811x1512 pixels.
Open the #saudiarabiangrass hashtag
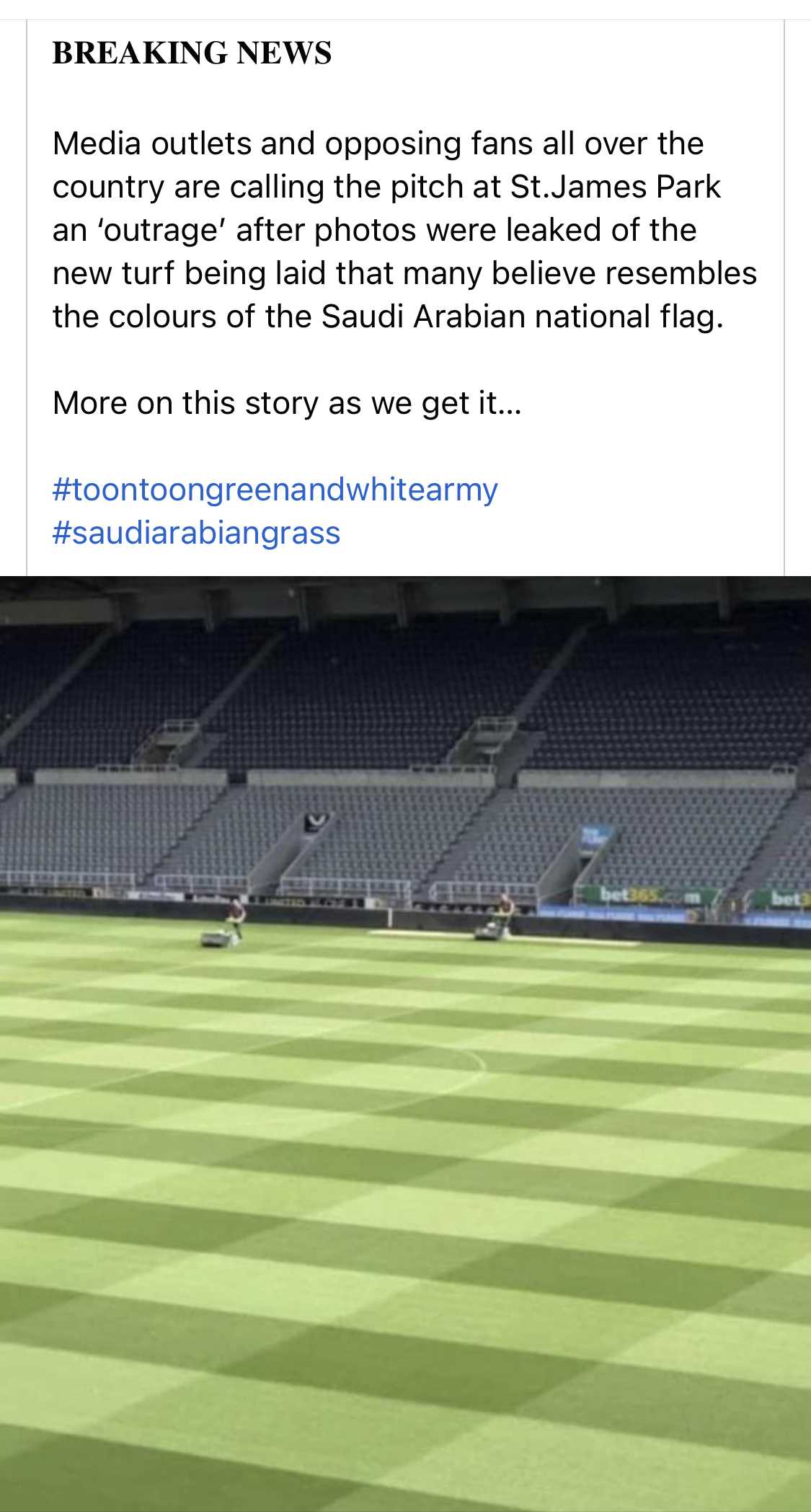pos(196,533)
